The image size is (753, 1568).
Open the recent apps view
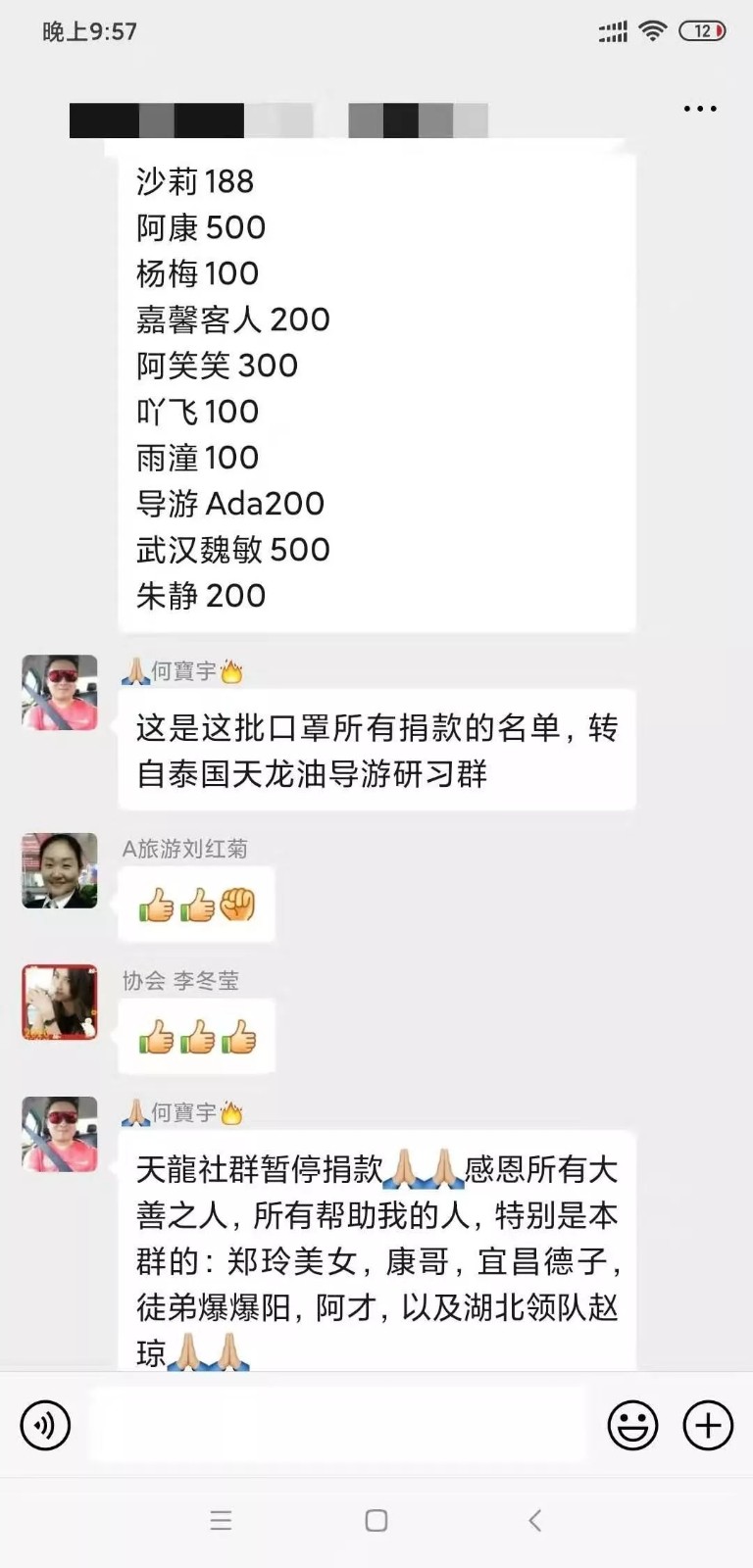(x=221, y=1520)
